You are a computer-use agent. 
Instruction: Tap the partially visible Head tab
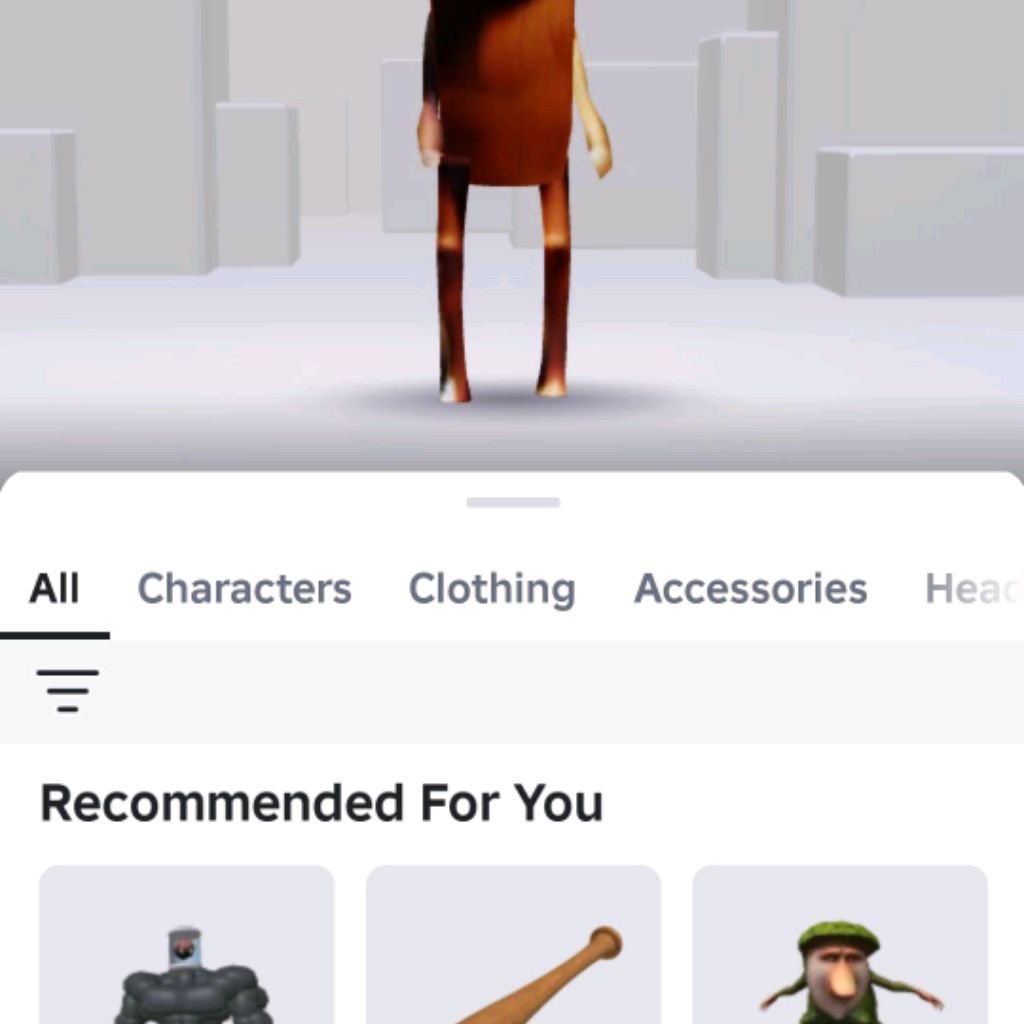tap(970, 589)
